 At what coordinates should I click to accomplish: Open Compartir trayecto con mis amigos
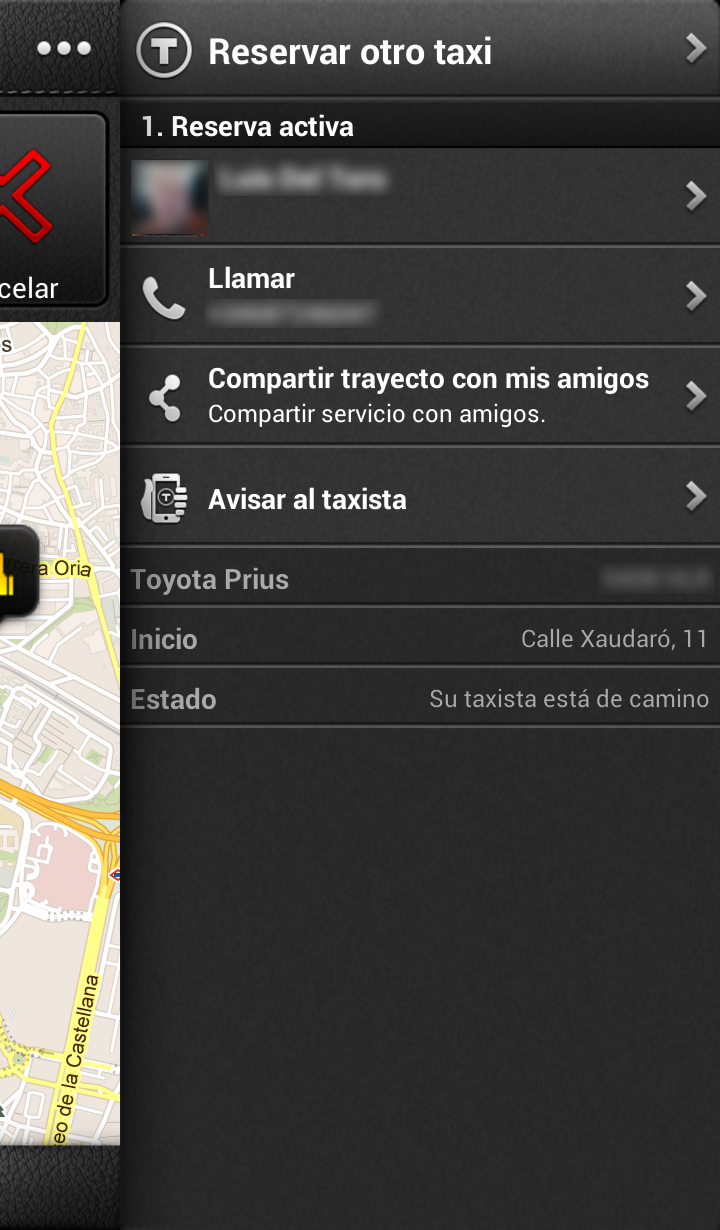tap(420, 395)
